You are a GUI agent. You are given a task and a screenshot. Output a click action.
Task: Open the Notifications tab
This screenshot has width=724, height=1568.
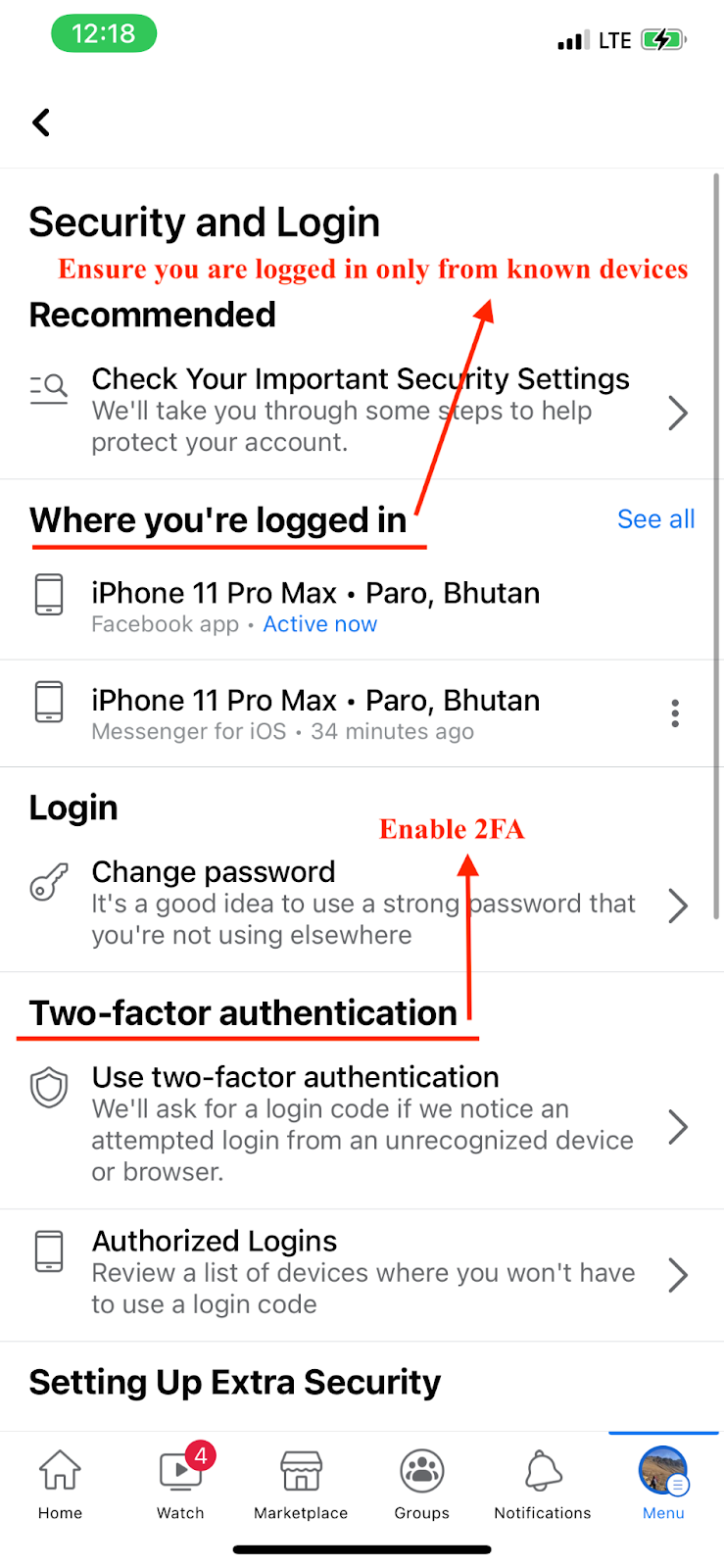[543, 1484]
